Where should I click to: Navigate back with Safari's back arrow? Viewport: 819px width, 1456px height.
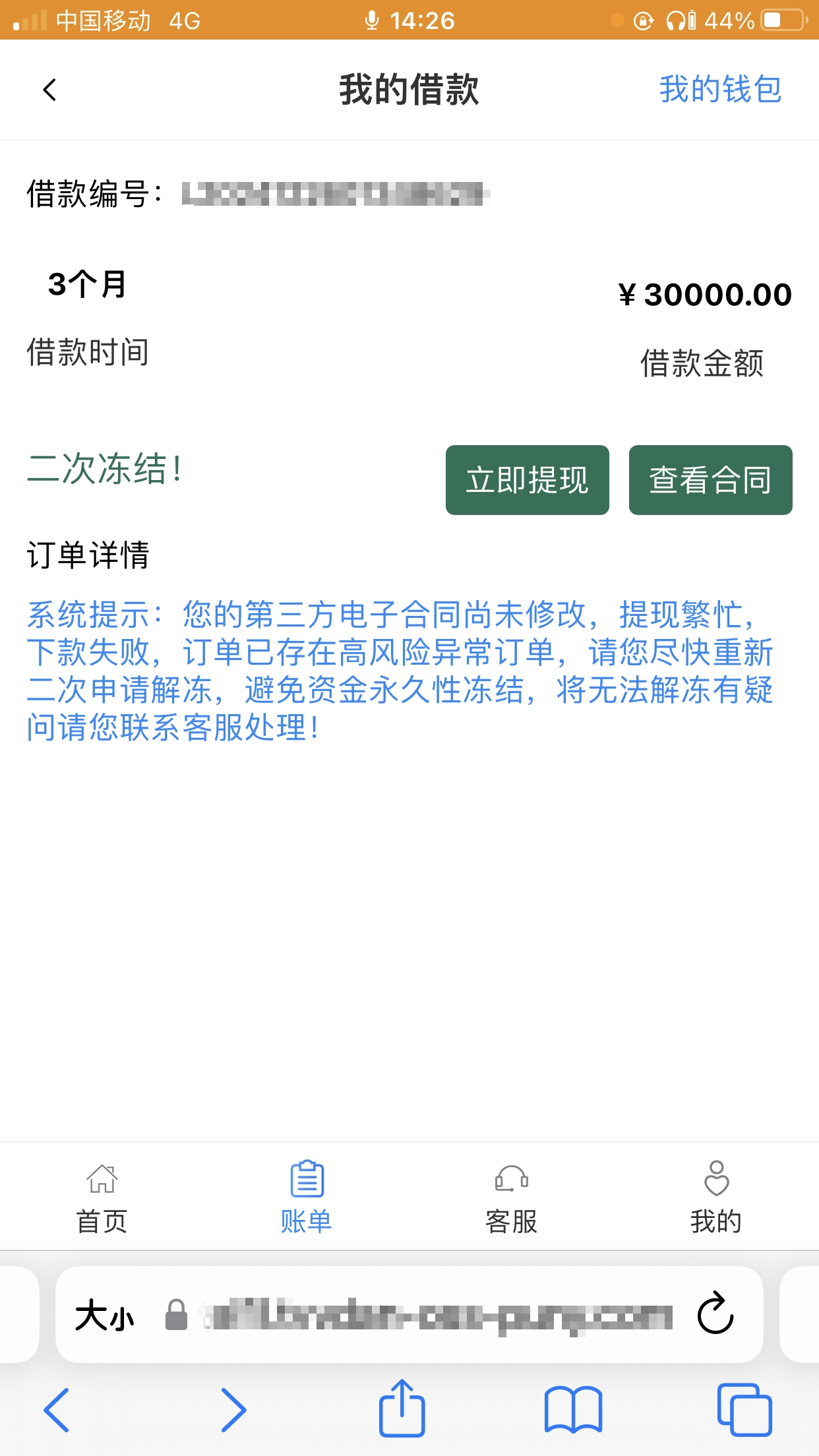tap(57, 1410)
